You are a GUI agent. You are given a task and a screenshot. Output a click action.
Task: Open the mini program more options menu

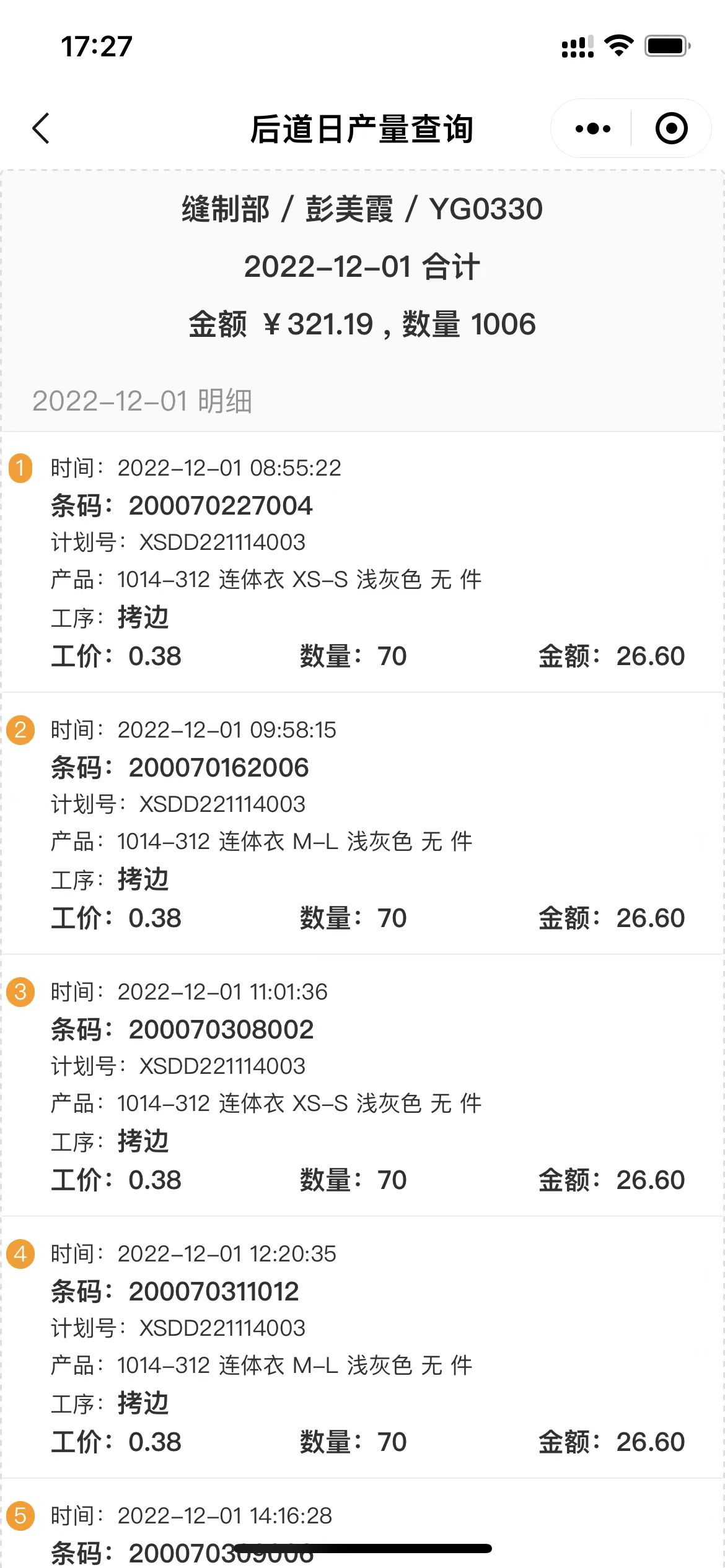(x=592, y=129)
